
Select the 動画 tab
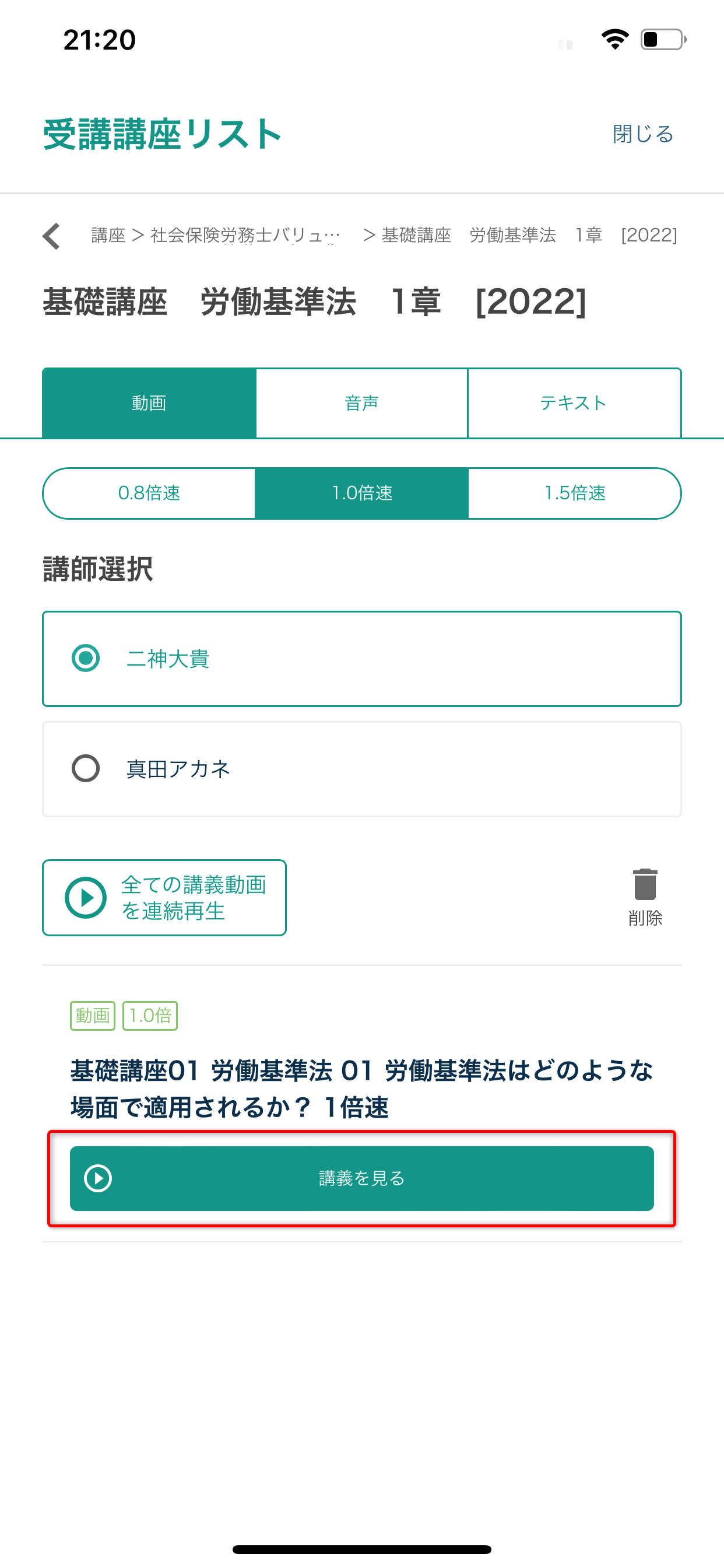[x=149, y=403]
